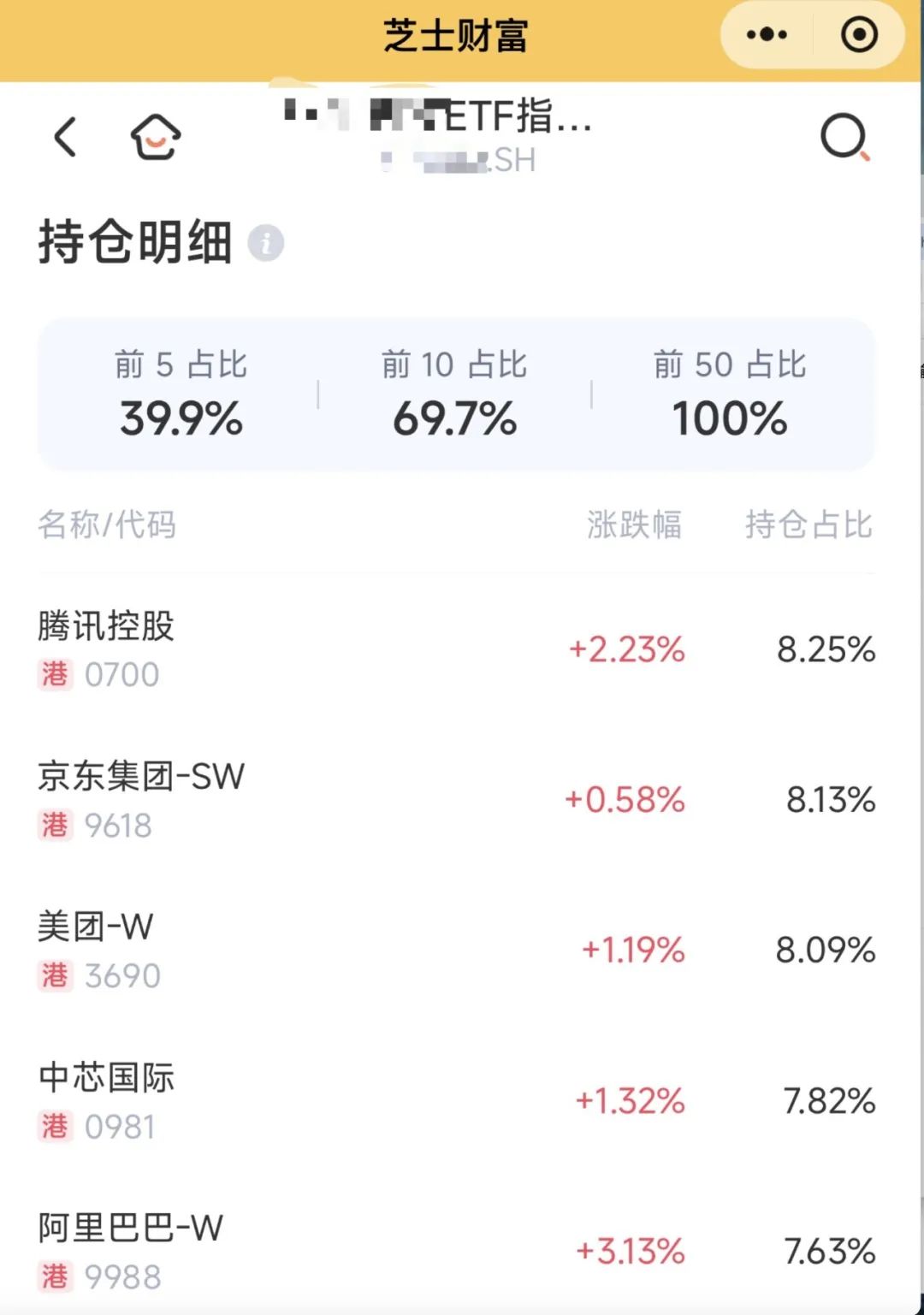This screenshot has width=924, height=1315.
Task: Tap the 100% holdings proportion value
Action: [728, 419]
